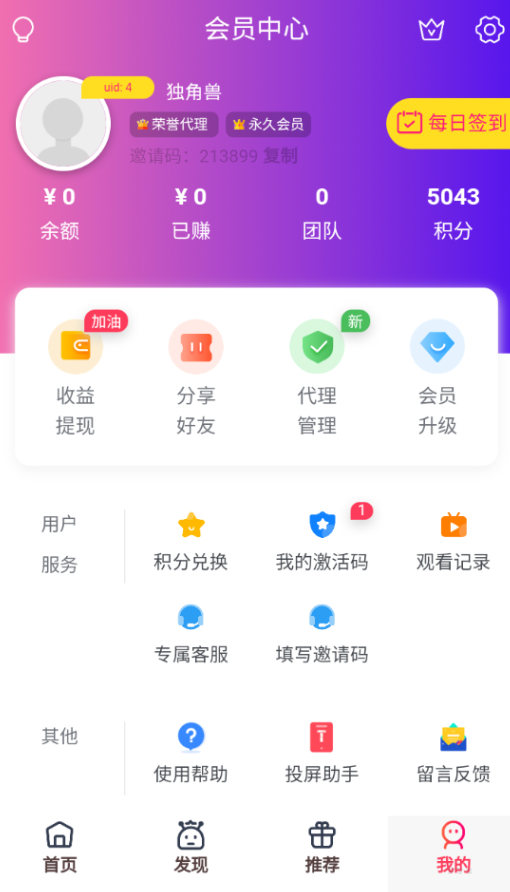Screen dimensions: 510x892
Task: Tap the light bulb icon
Action: click(x=23, y=29)
